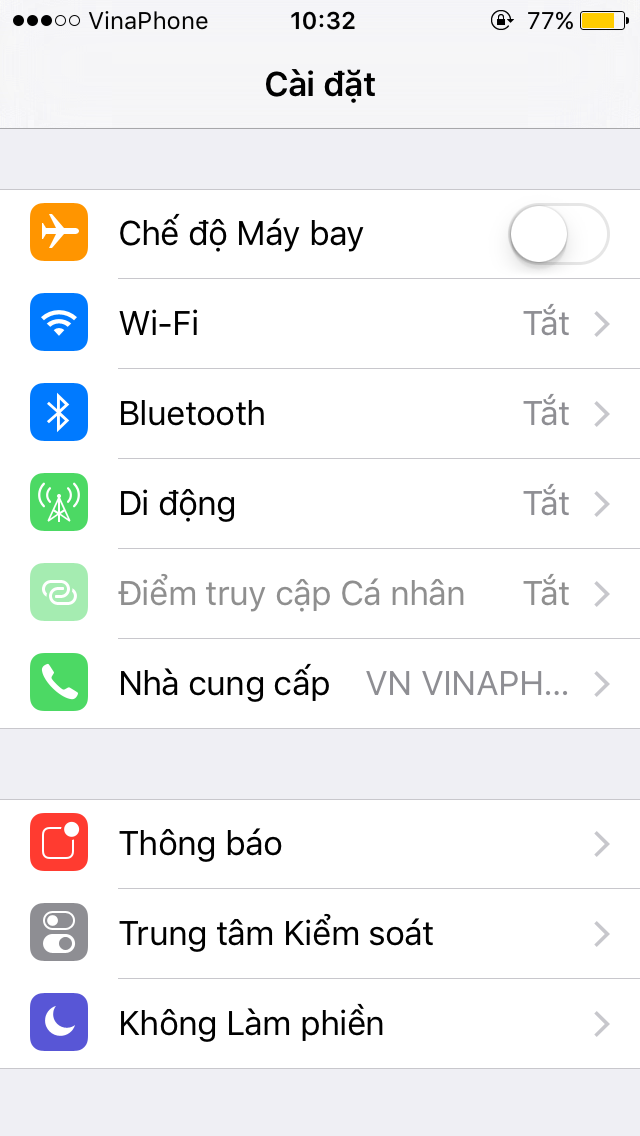
Task: Open Không Làm phiền settings
Action: coord(320,1023)
